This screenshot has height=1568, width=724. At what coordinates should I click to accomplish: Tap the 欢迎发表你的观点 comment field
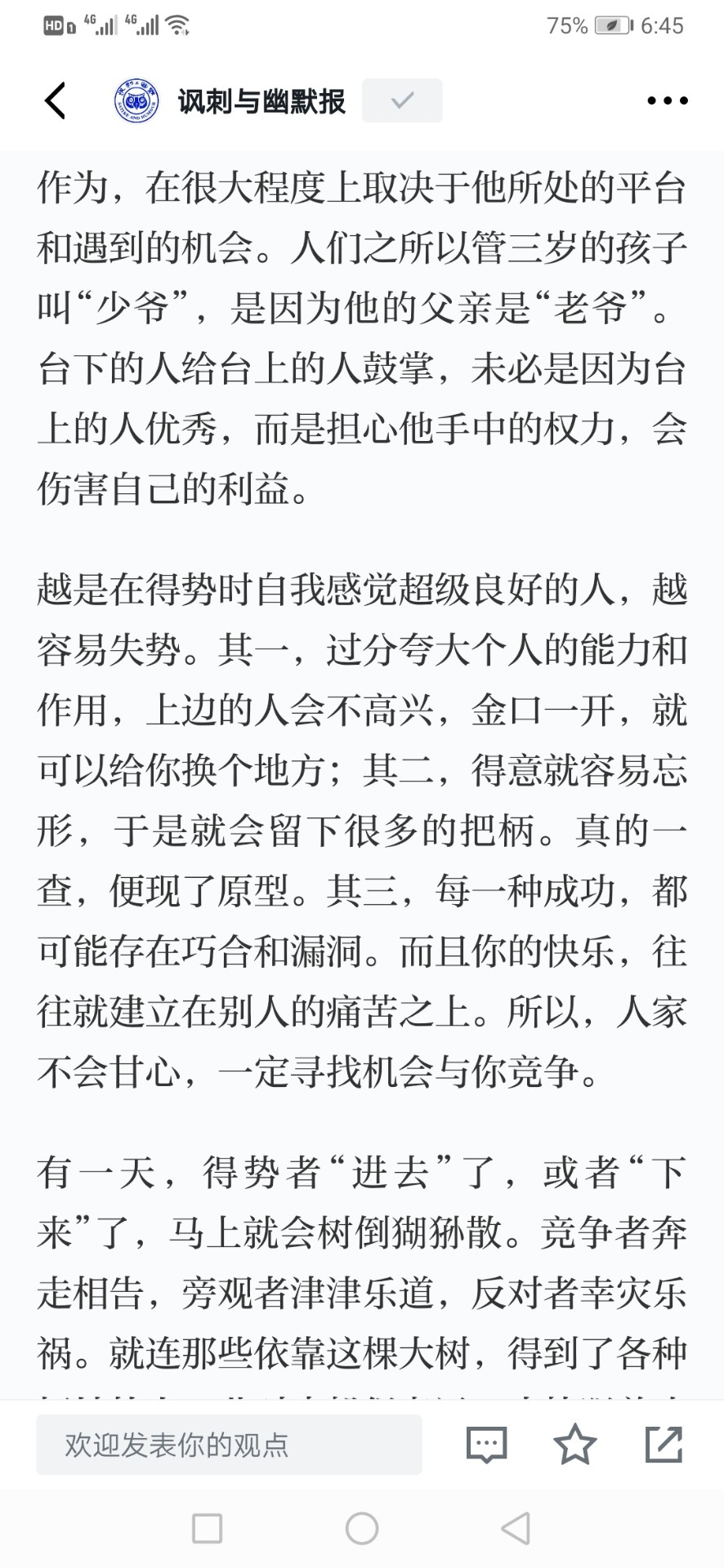229,1445
